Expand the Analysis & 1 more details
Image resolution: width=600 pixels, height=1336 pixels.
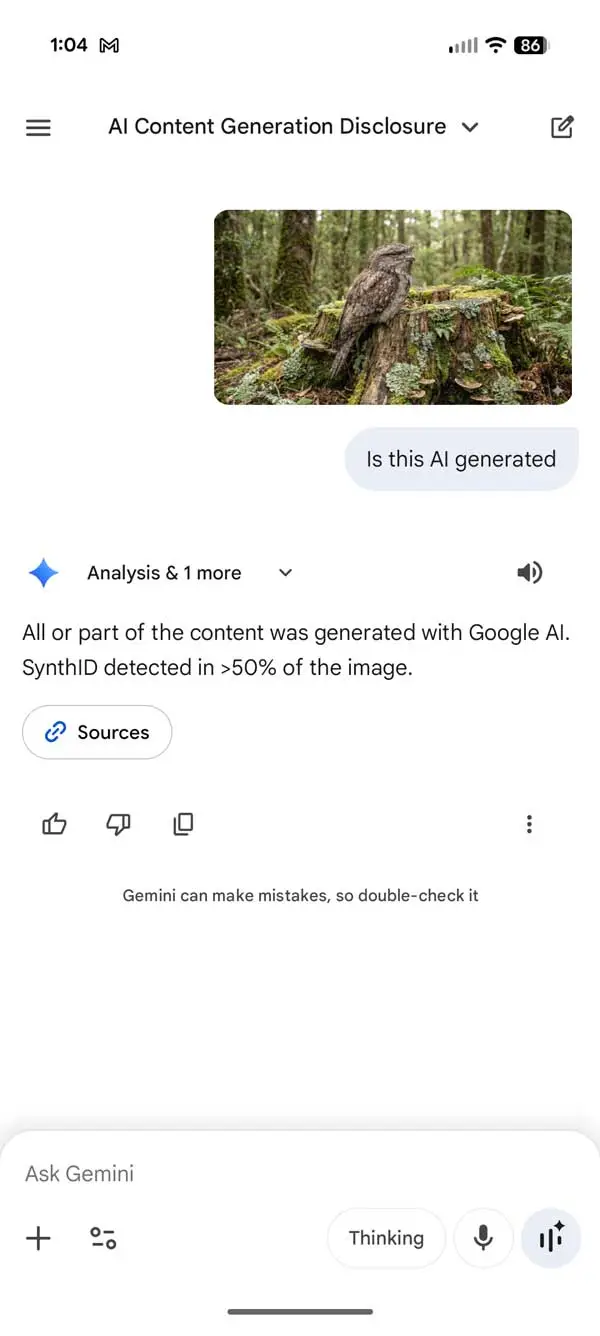[285, 573]
